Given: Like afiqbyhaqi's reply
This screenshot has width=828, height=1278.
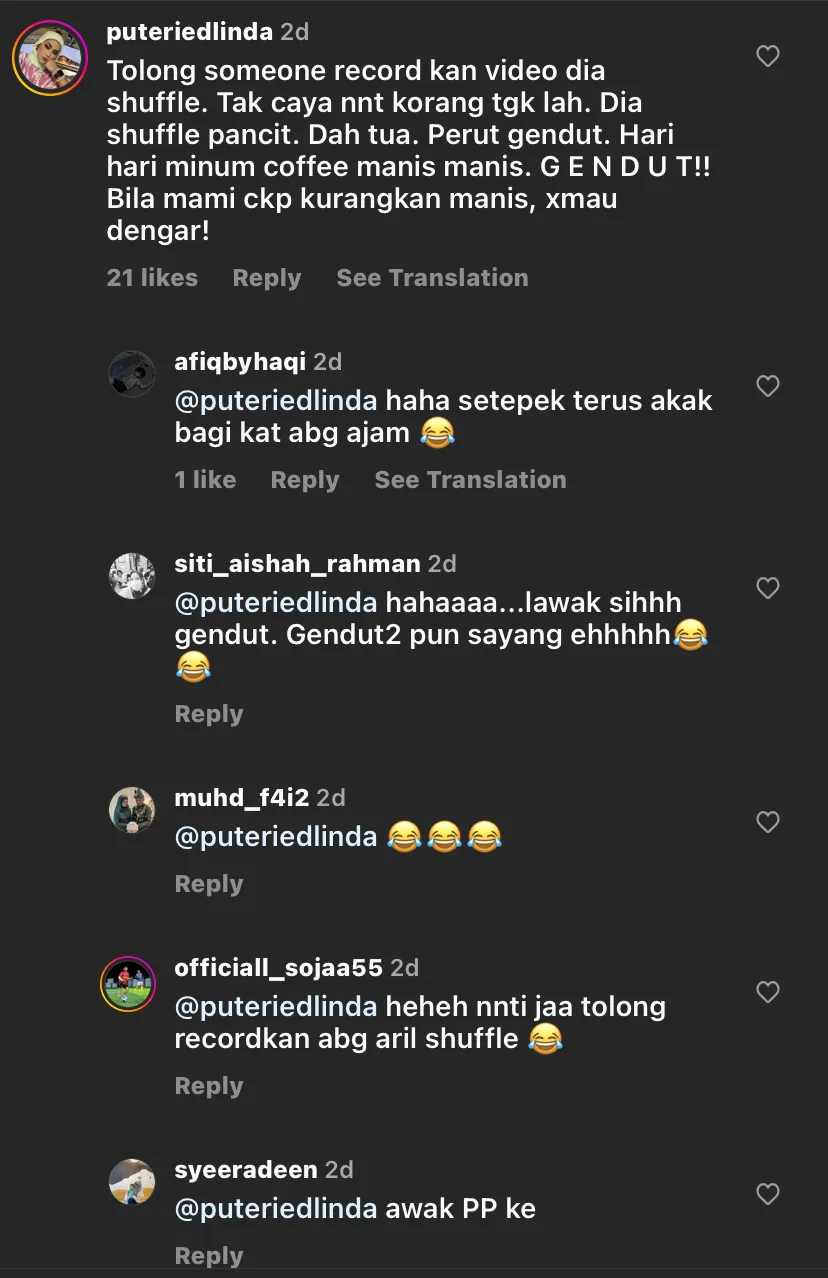Looking at the screenshot, I should point(767,386).
